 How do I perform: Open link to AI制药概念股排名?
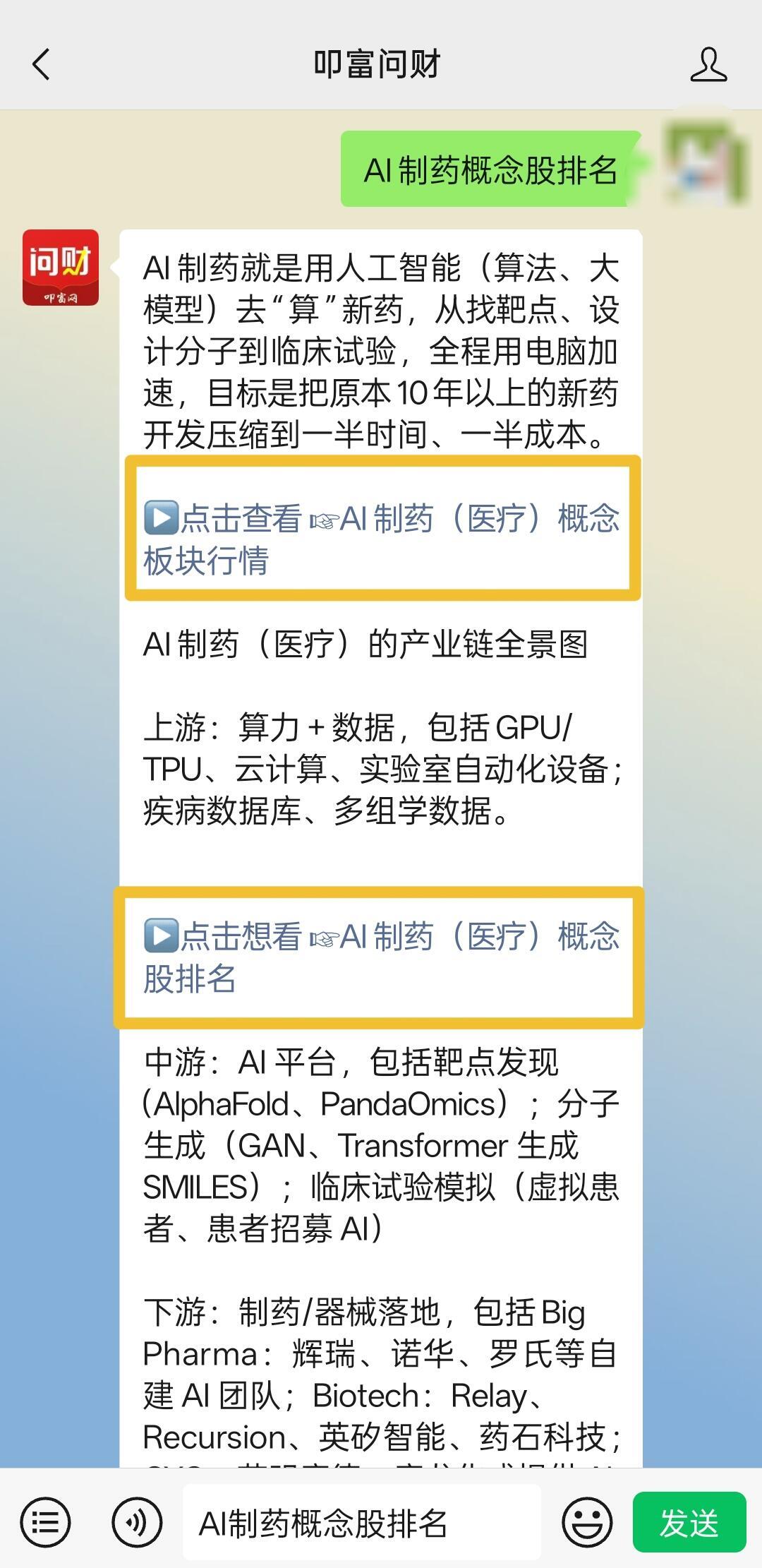[382, 957]
